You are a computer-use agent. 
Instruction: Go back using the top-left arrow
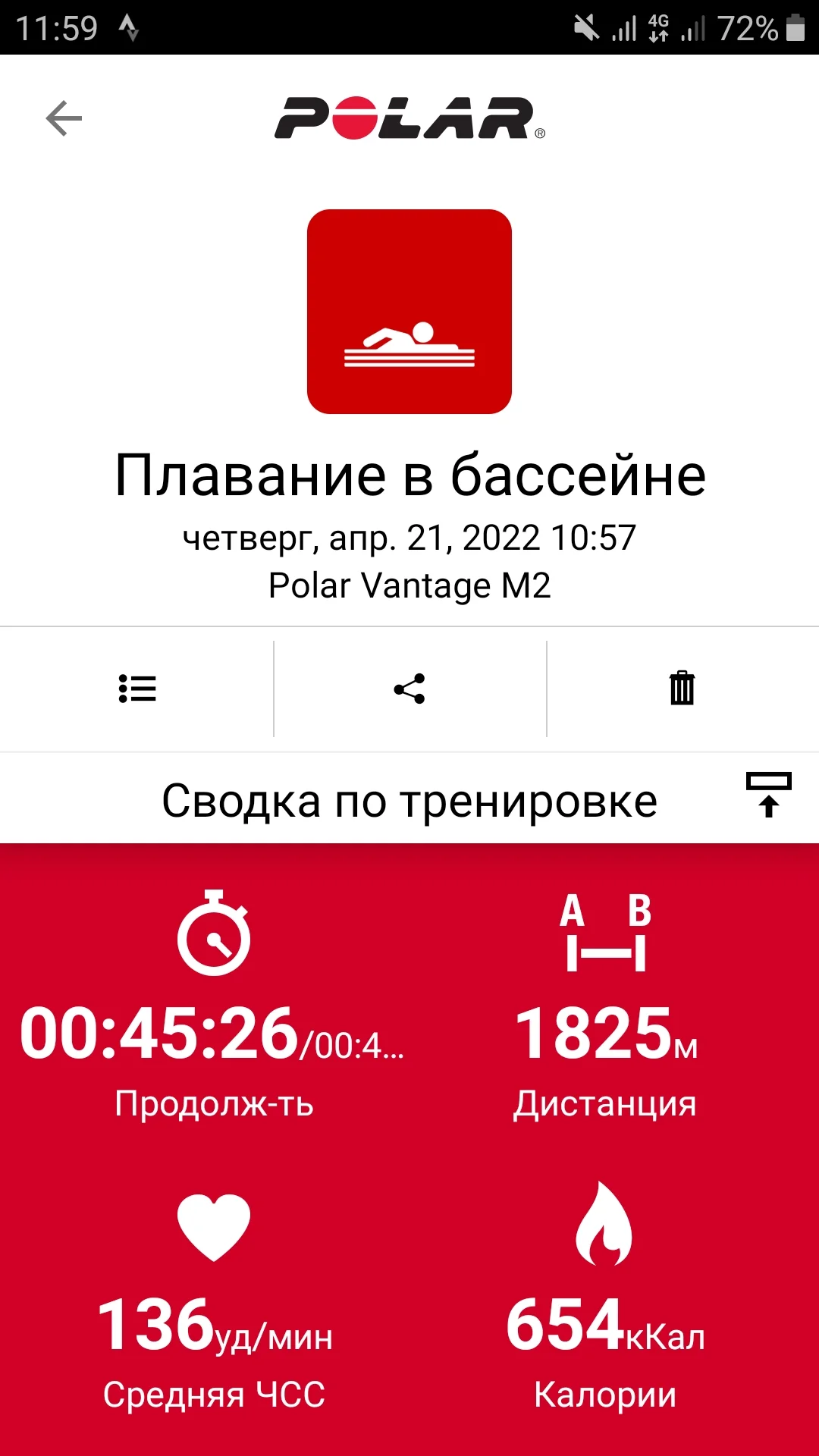coord(64,118)
